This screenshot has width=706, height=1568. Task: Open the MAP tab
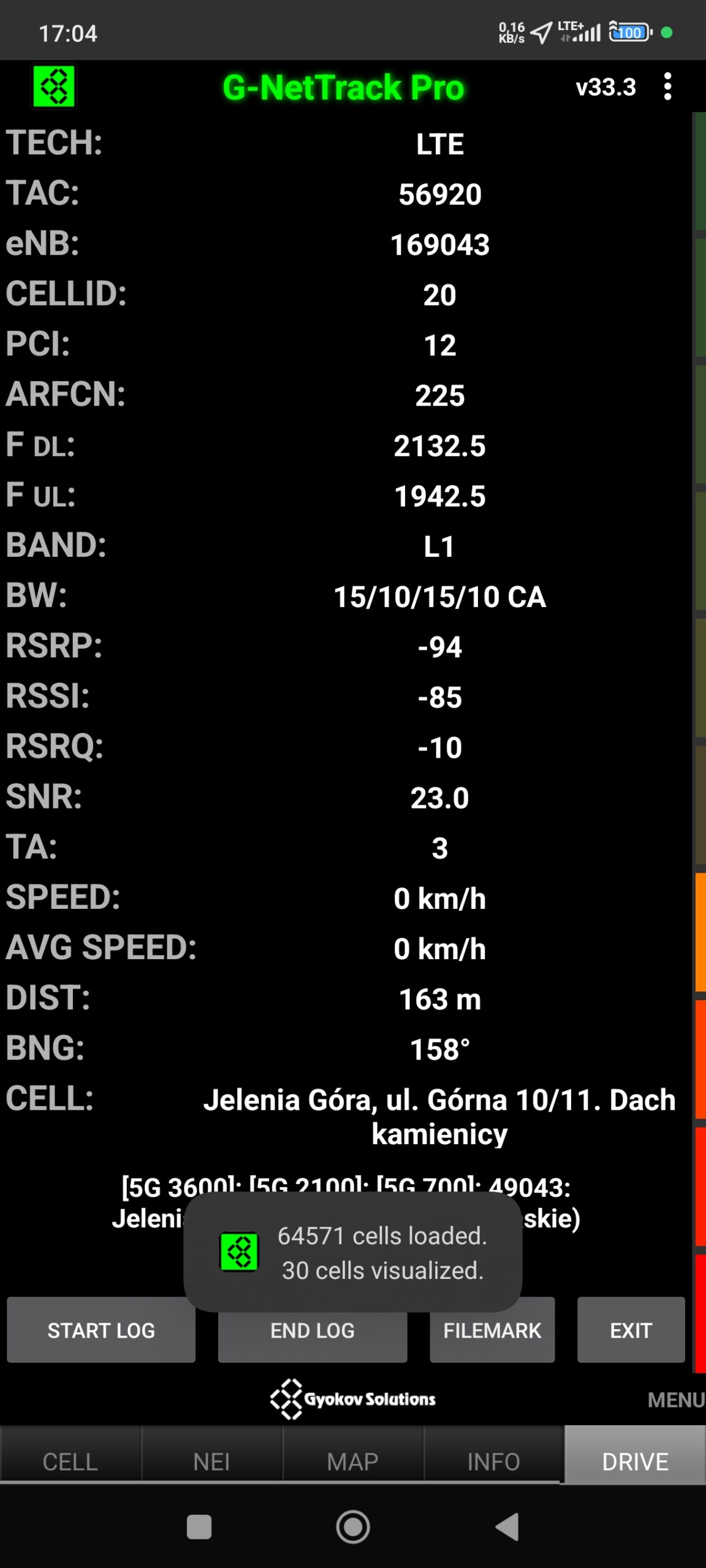352,1461
